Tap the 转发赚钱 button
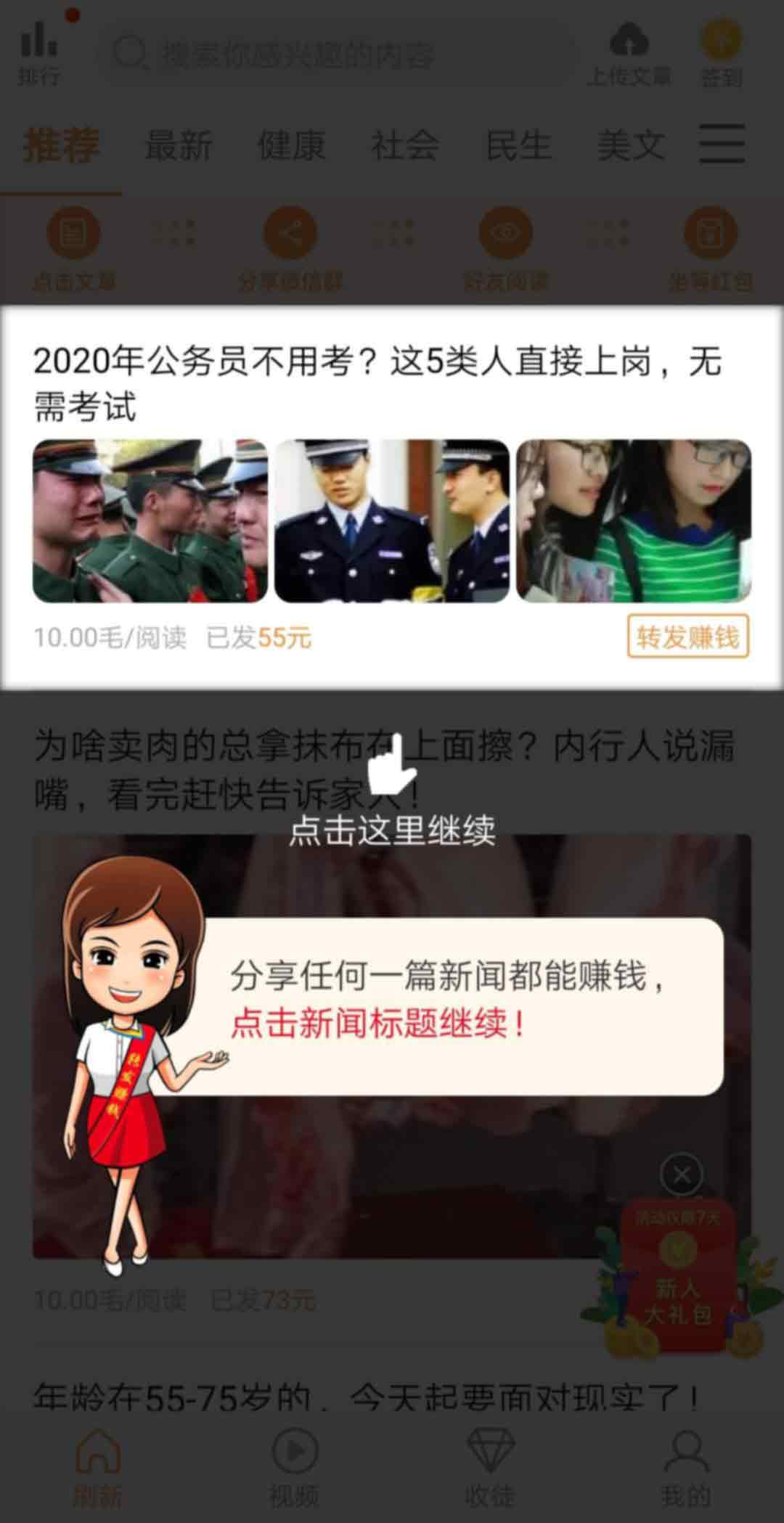Image resolution: width=784 pixels, height=1523 pixels. point(687,637)
